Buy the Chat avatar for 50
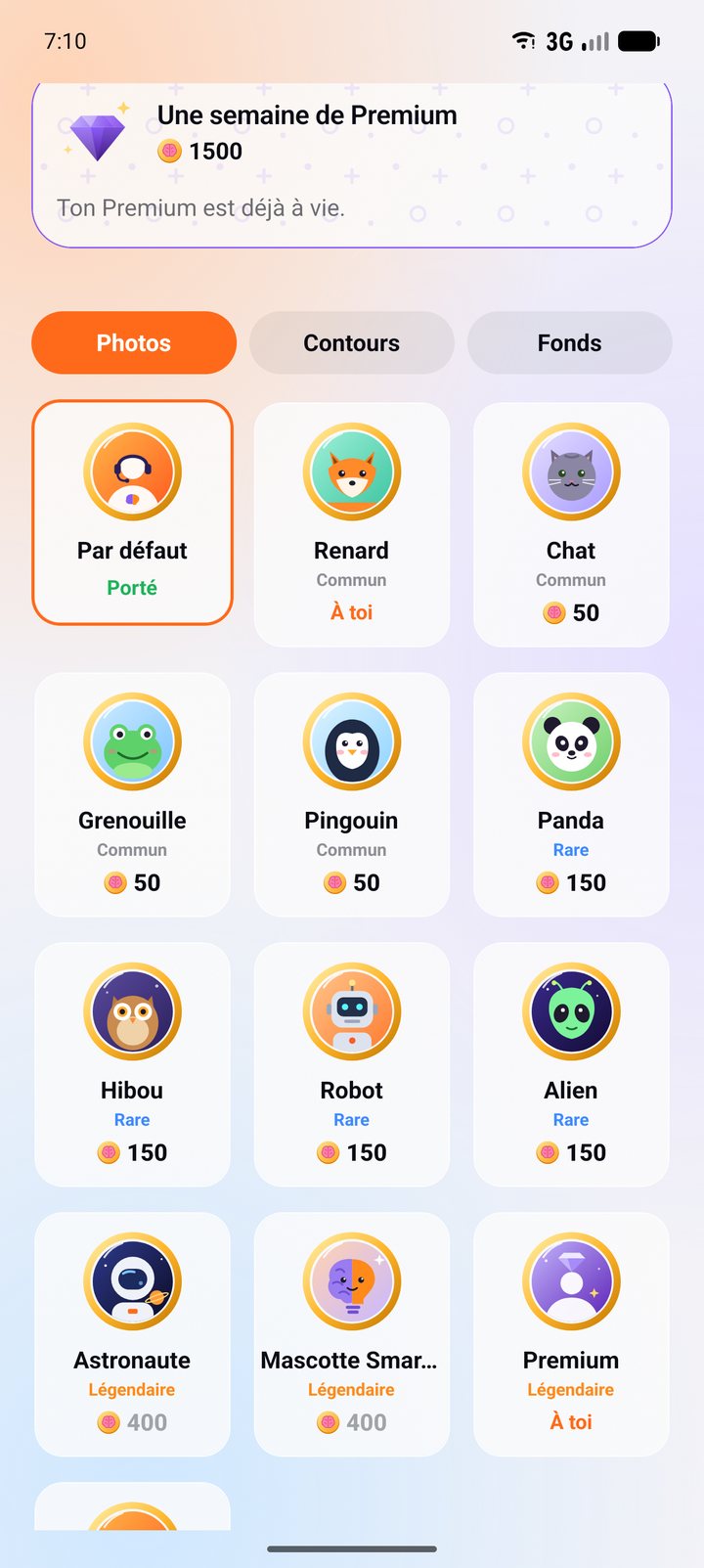This screenshot has width=704, height=1568. click(571, 524)
